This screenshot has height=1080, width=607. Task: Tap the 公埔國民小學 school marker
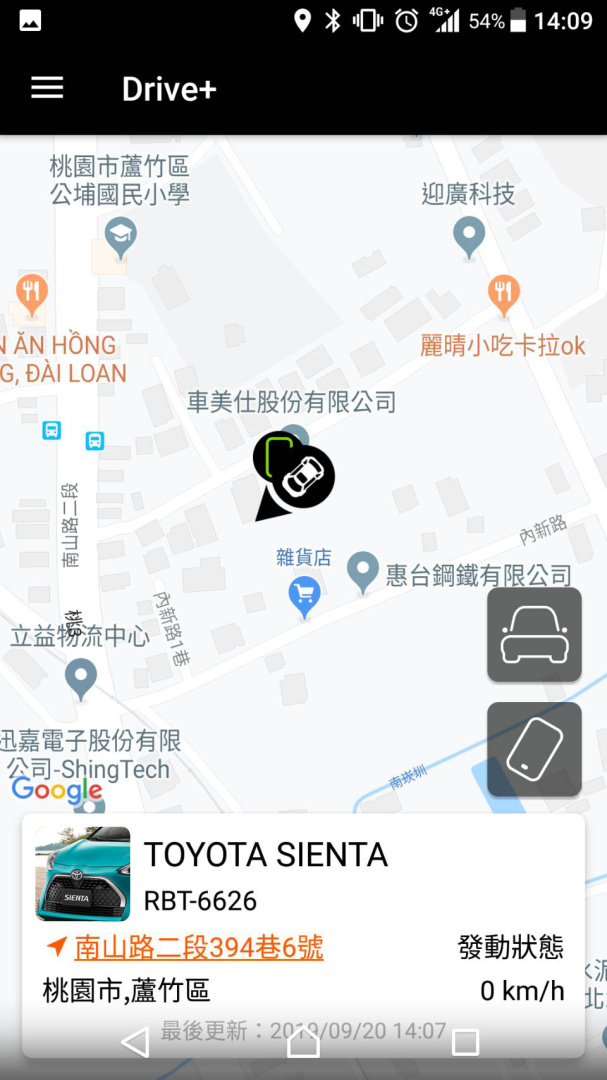[x=121, y=236]
